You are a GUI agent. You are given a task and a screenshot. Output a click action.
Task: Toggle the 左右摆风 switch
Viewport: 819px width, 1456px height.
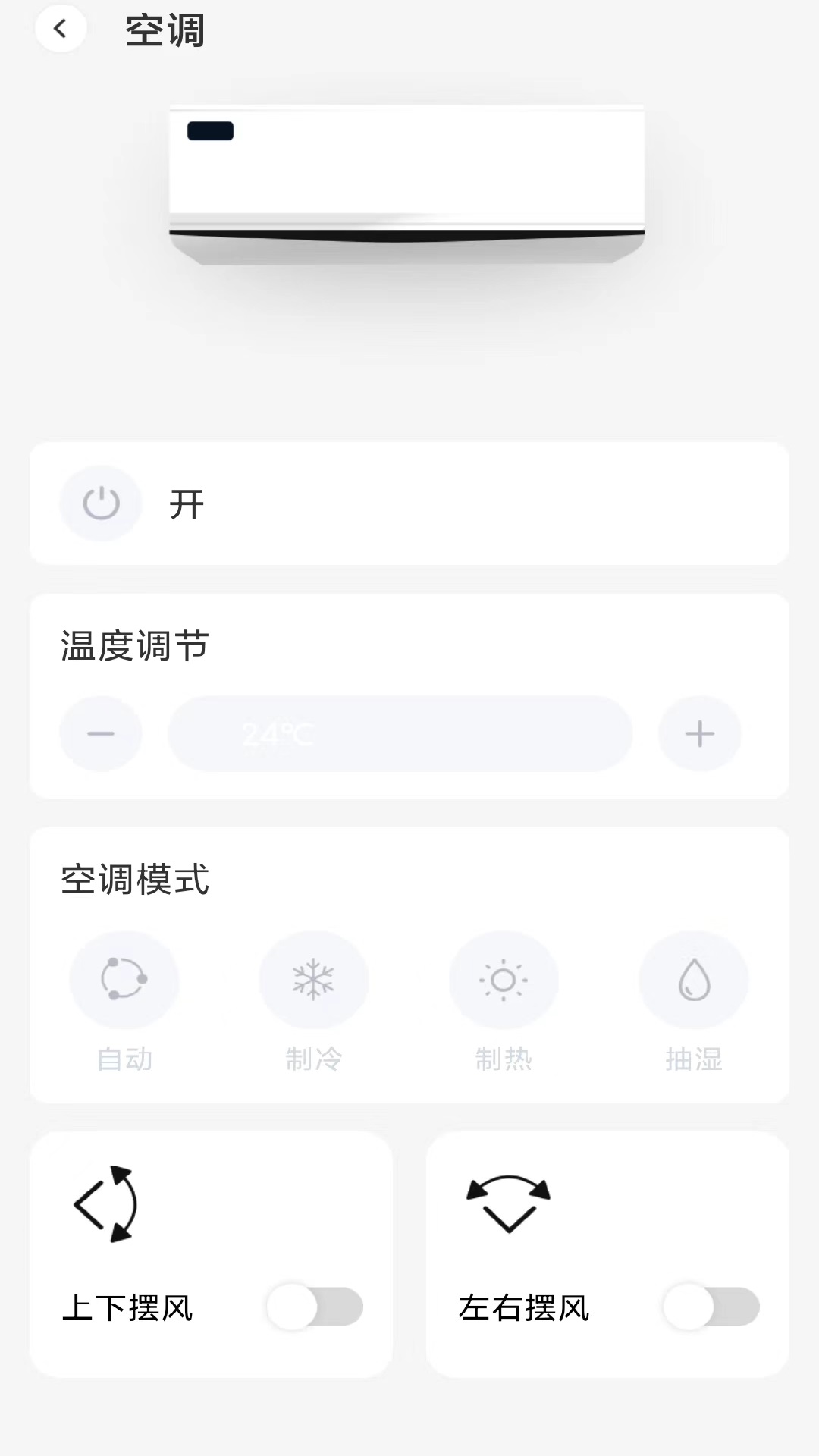click(x=711, y=1307)
